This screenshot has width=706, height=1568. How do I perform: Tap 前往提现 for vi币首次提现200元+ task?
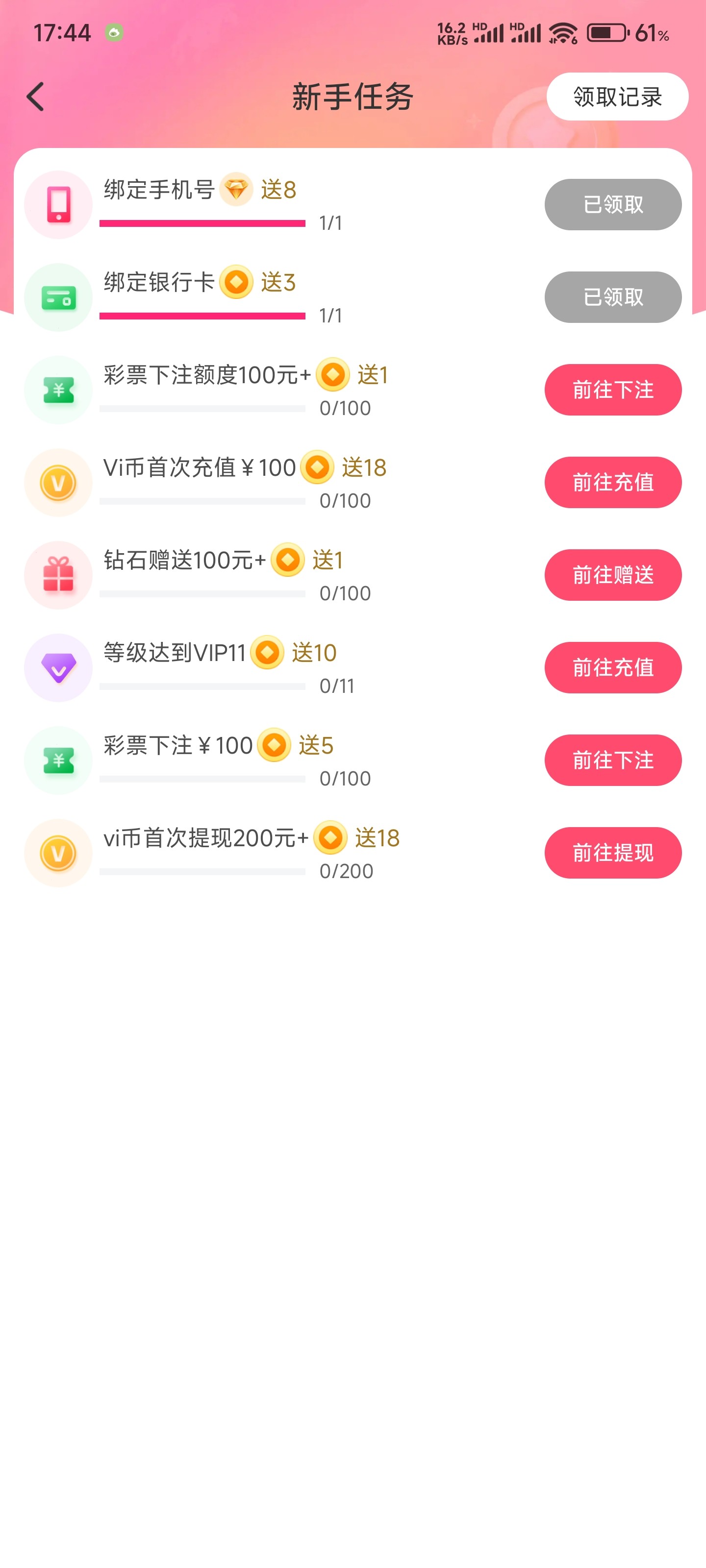pyautogui.click(x=612, y=852)
